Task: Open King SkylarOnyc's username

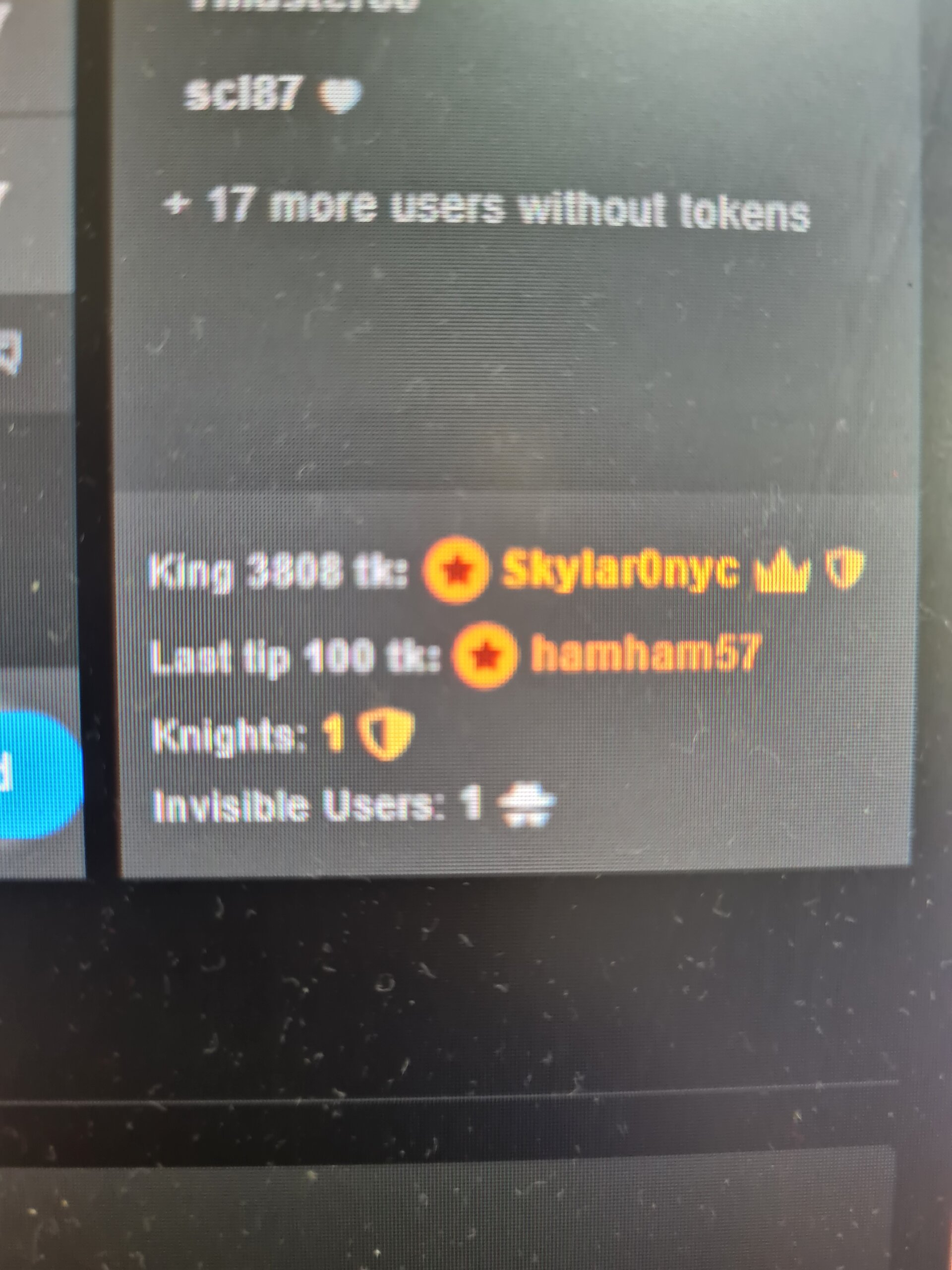Action: [x=620, y=570]
